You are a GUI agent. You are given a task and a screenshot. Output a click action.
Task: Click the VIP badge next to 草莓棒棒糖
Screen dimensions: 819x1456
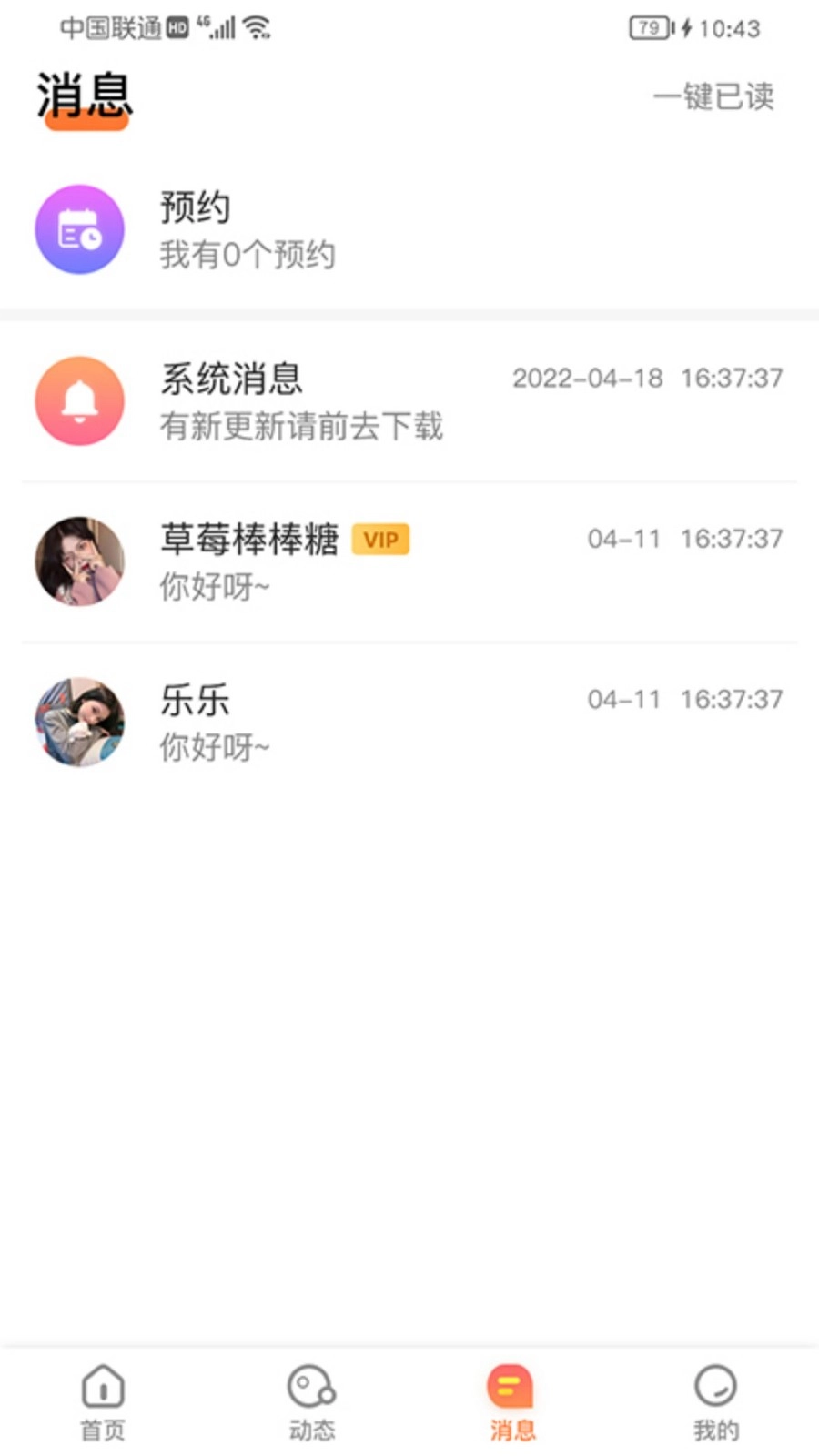(380, 539)
